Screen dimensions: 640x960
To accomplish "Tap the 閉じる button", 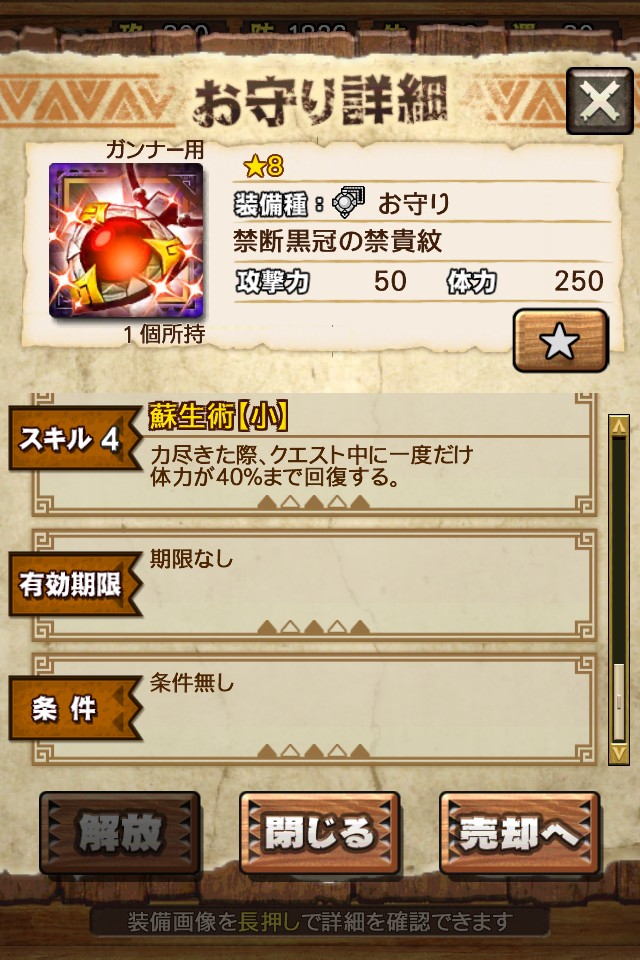I will coord(319,832).
